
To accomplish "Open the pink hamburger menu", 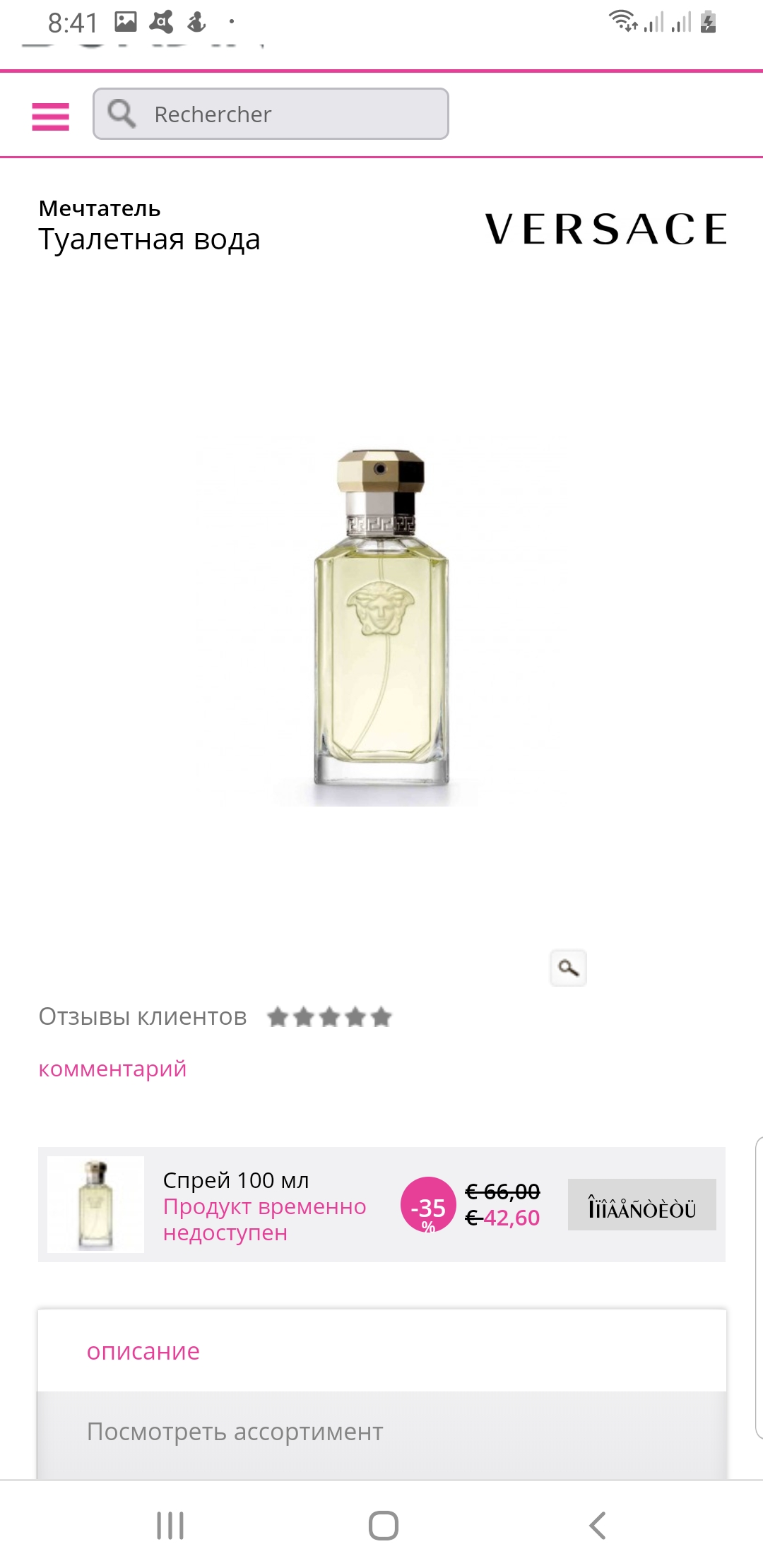I will tap(51, 117).
